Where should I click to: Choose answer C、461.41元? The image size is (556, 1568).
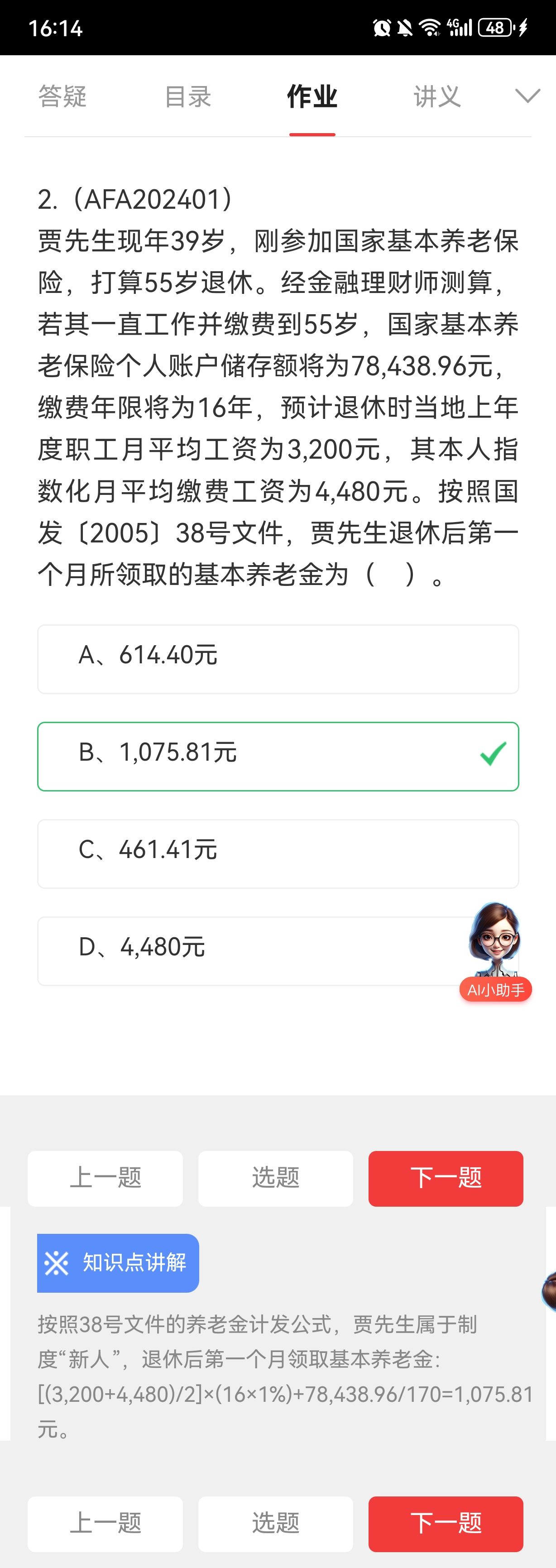(278, 854)
